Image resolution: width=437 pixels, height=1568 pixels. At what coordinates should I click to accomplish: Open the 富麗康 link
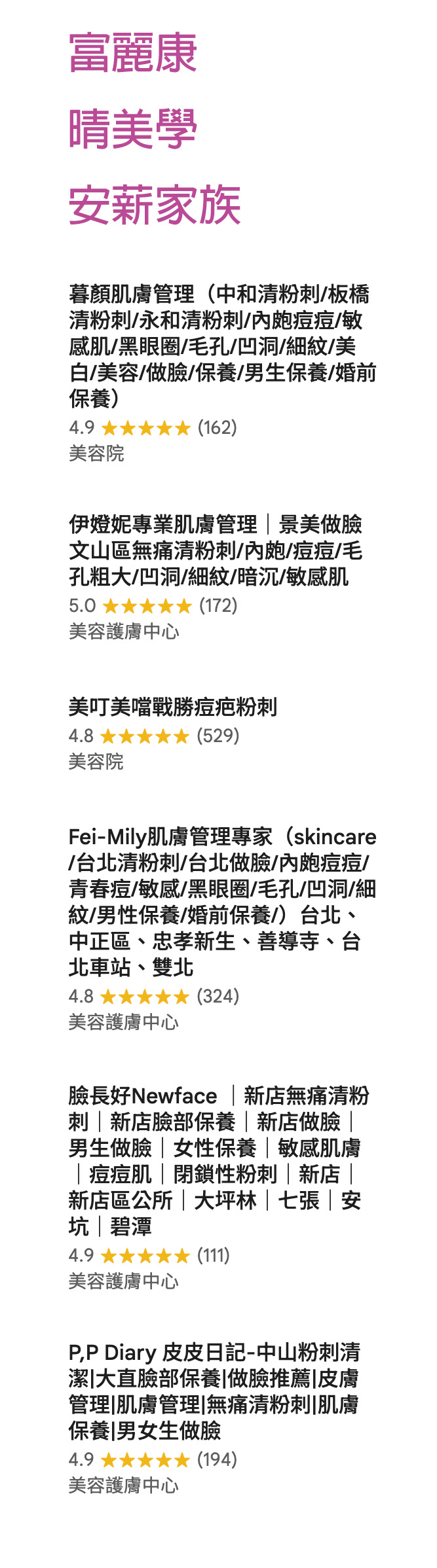point(133,53)
